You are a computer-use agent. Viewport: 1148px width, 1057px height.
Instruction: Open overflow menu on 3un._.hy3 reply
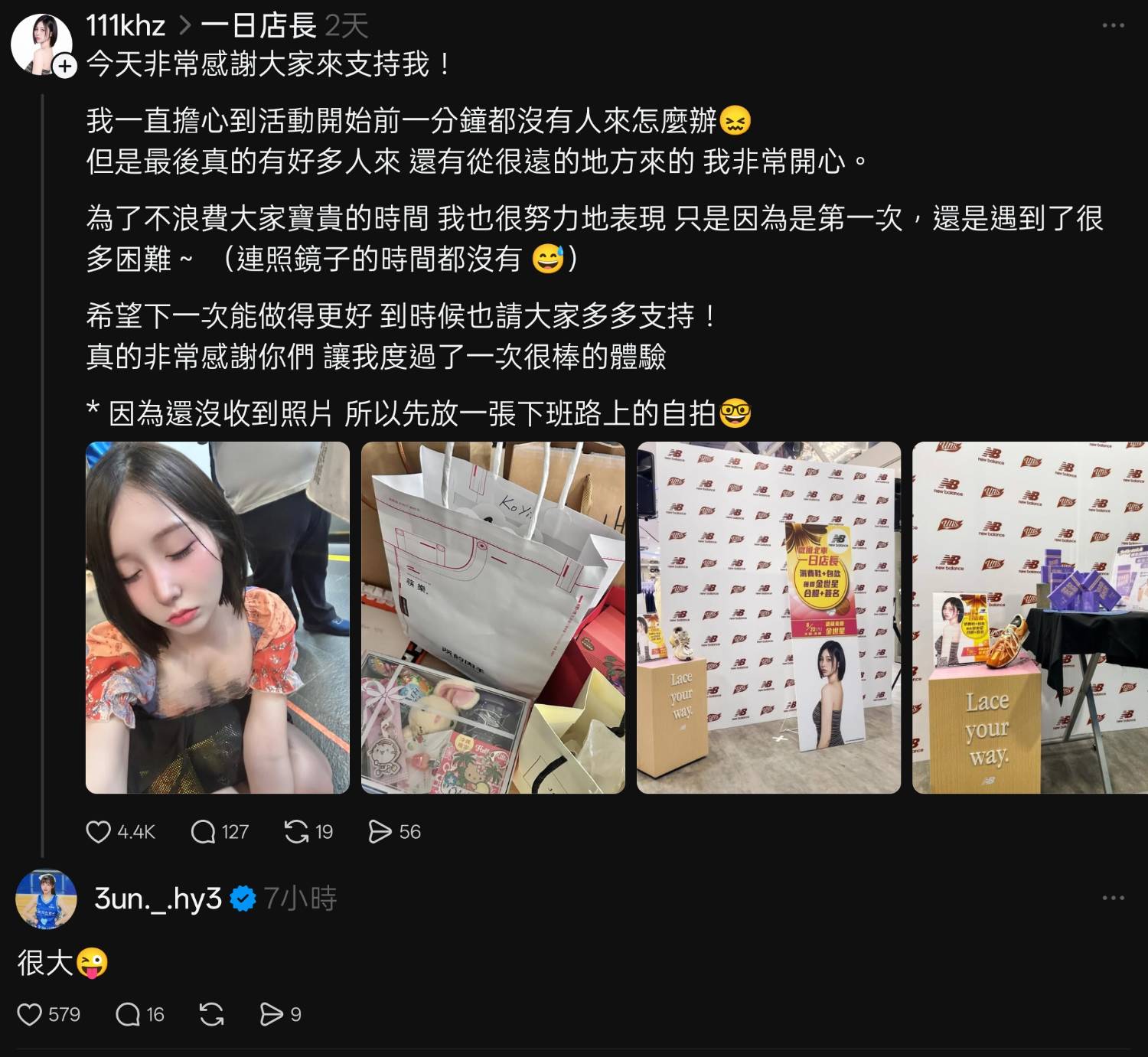click(1113, 898)
